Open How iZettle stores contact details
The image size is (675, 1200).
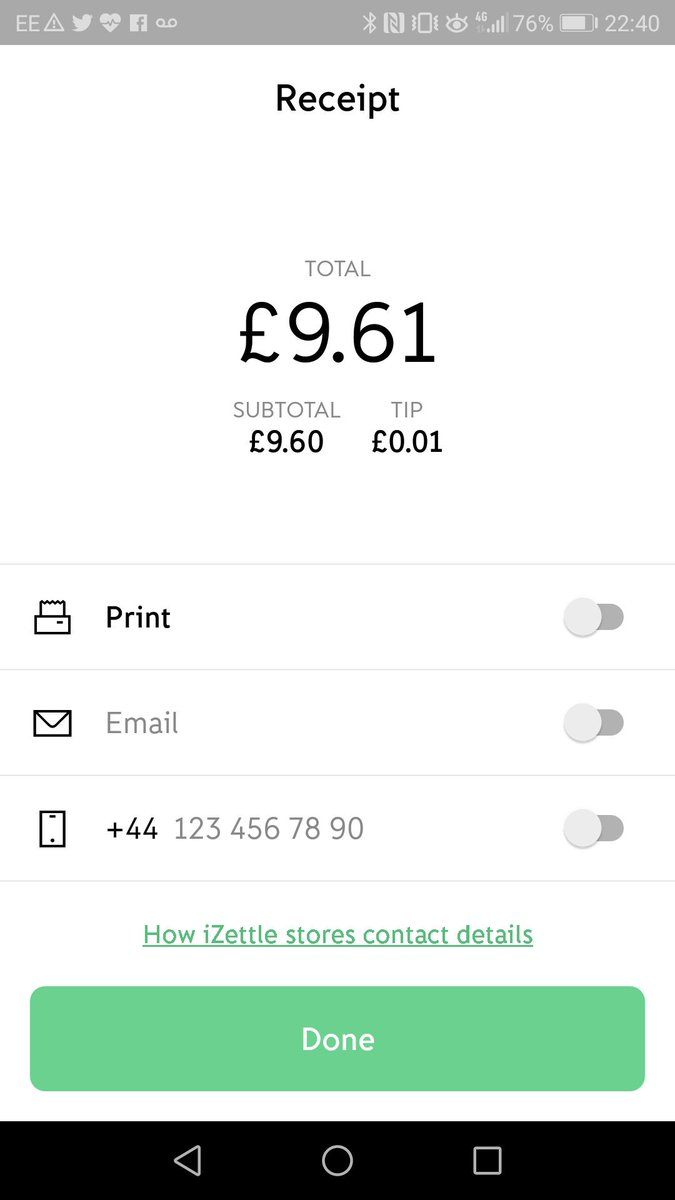click(338, 935)
